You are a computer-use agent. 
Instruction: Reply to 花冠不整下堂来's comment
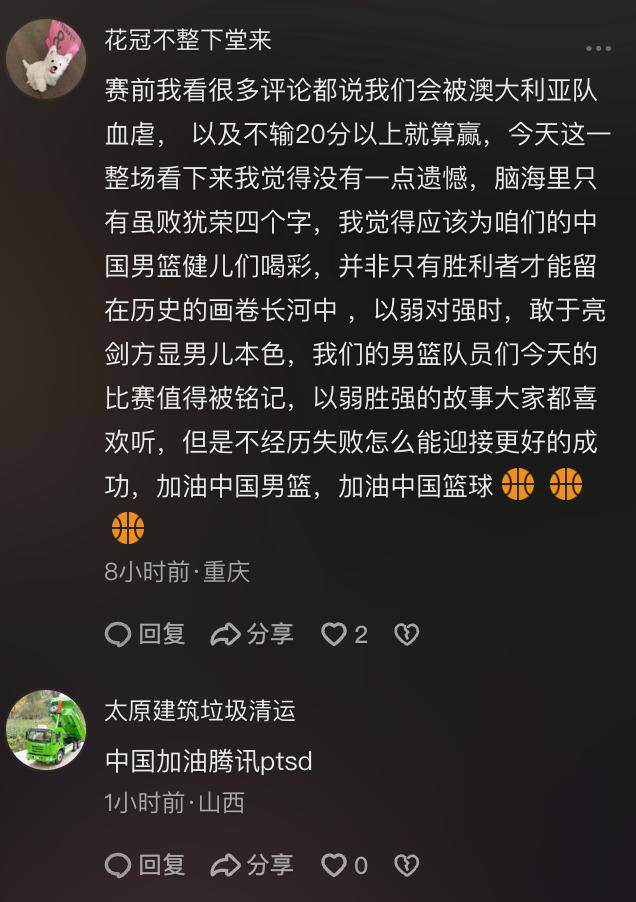point(146,633)
